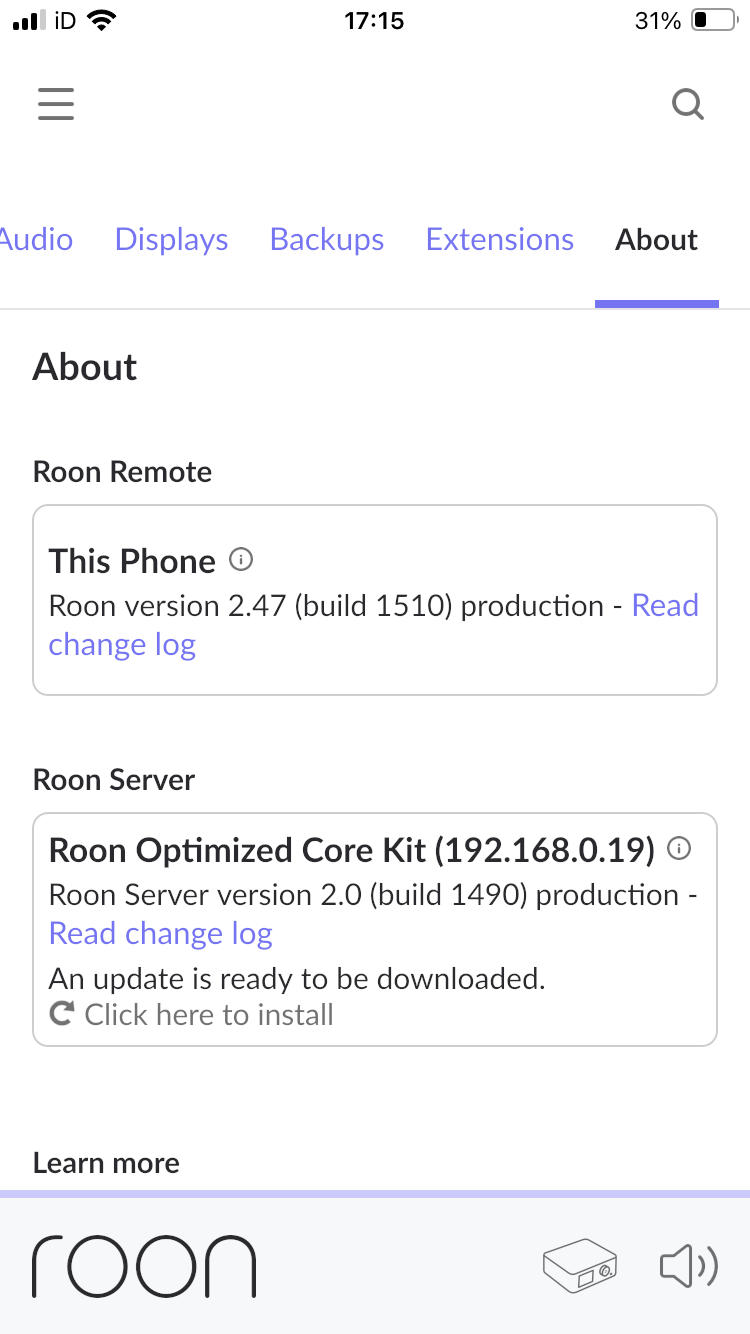Image resolution: width=750 pixels, height=1334 pixels.
Task: Open the Extensions tab
Action: tap(500, 240)
